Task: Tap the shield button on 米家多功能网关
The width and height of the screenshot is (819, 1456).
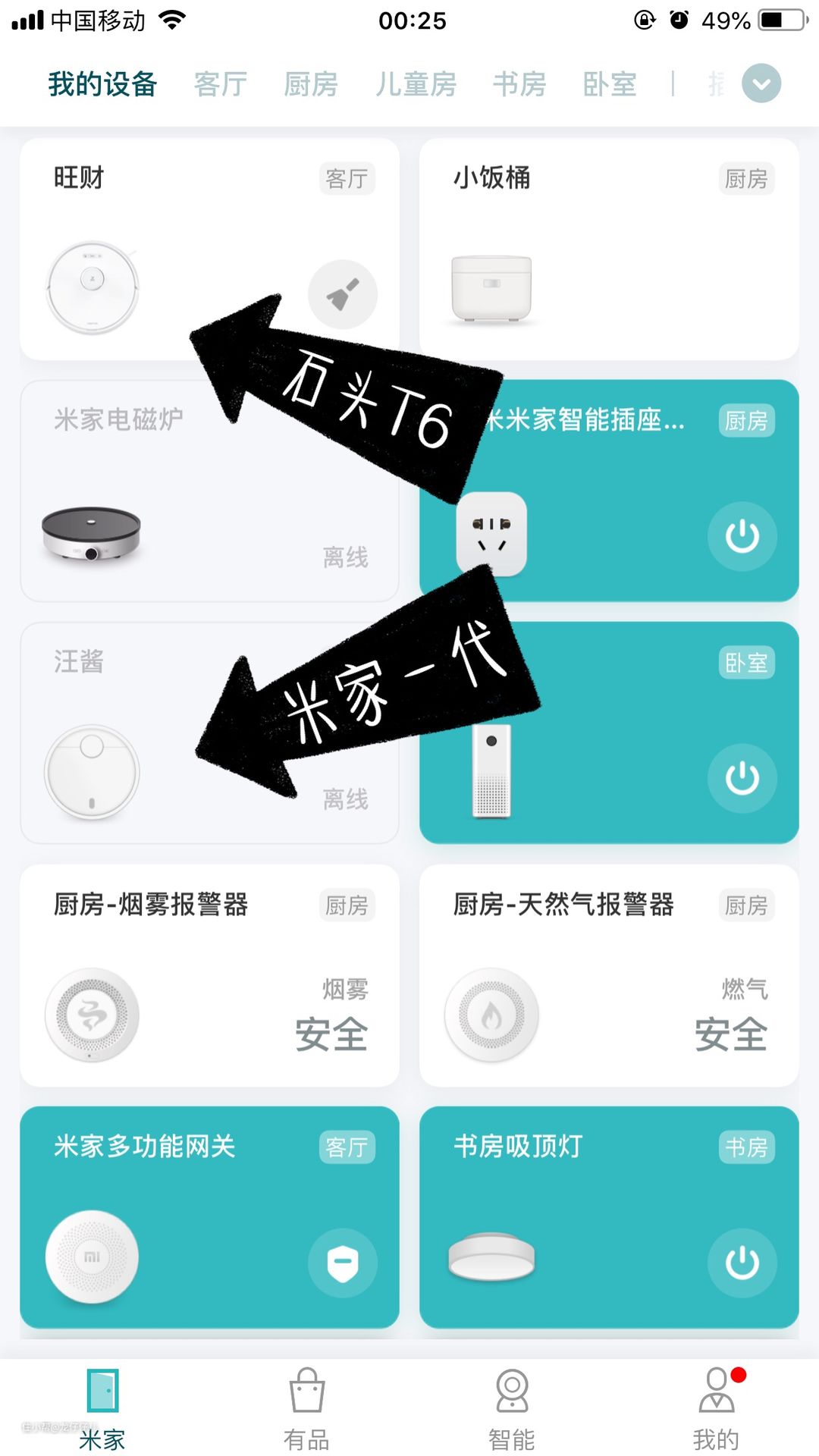Action: tap(343, 1263)
